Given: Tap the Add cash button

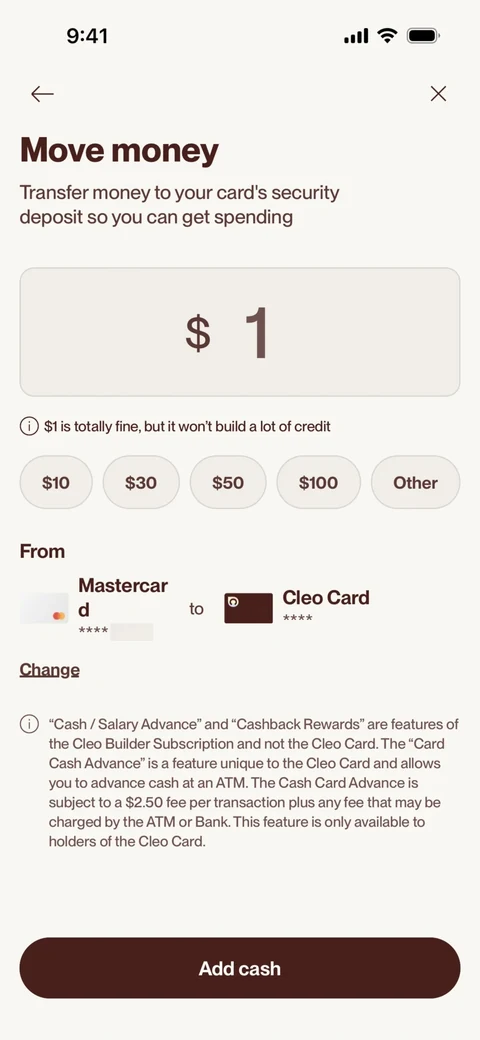Looking at the screenshot, I should pyautogui.click(x=240, y=968).
